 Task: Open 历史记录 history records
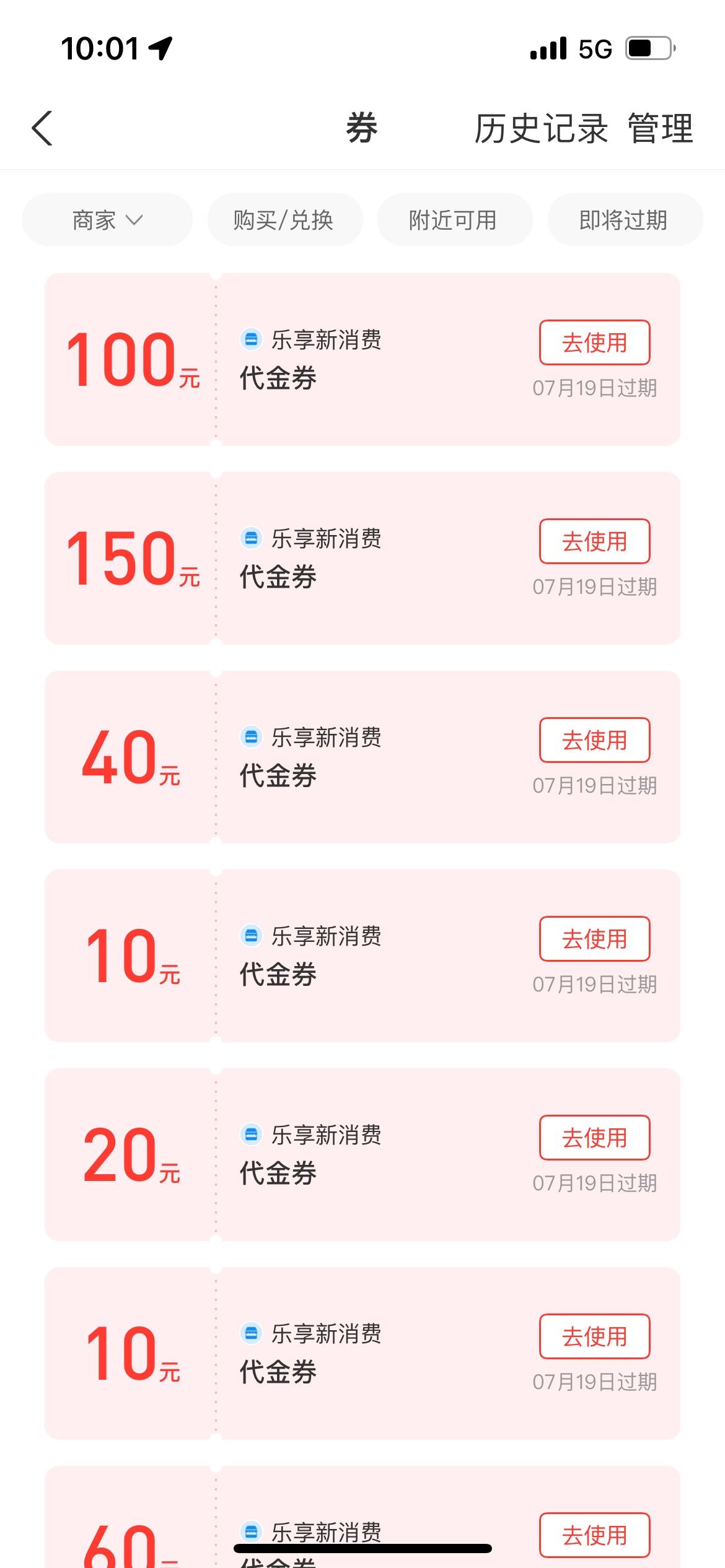(x=541, y=129)
